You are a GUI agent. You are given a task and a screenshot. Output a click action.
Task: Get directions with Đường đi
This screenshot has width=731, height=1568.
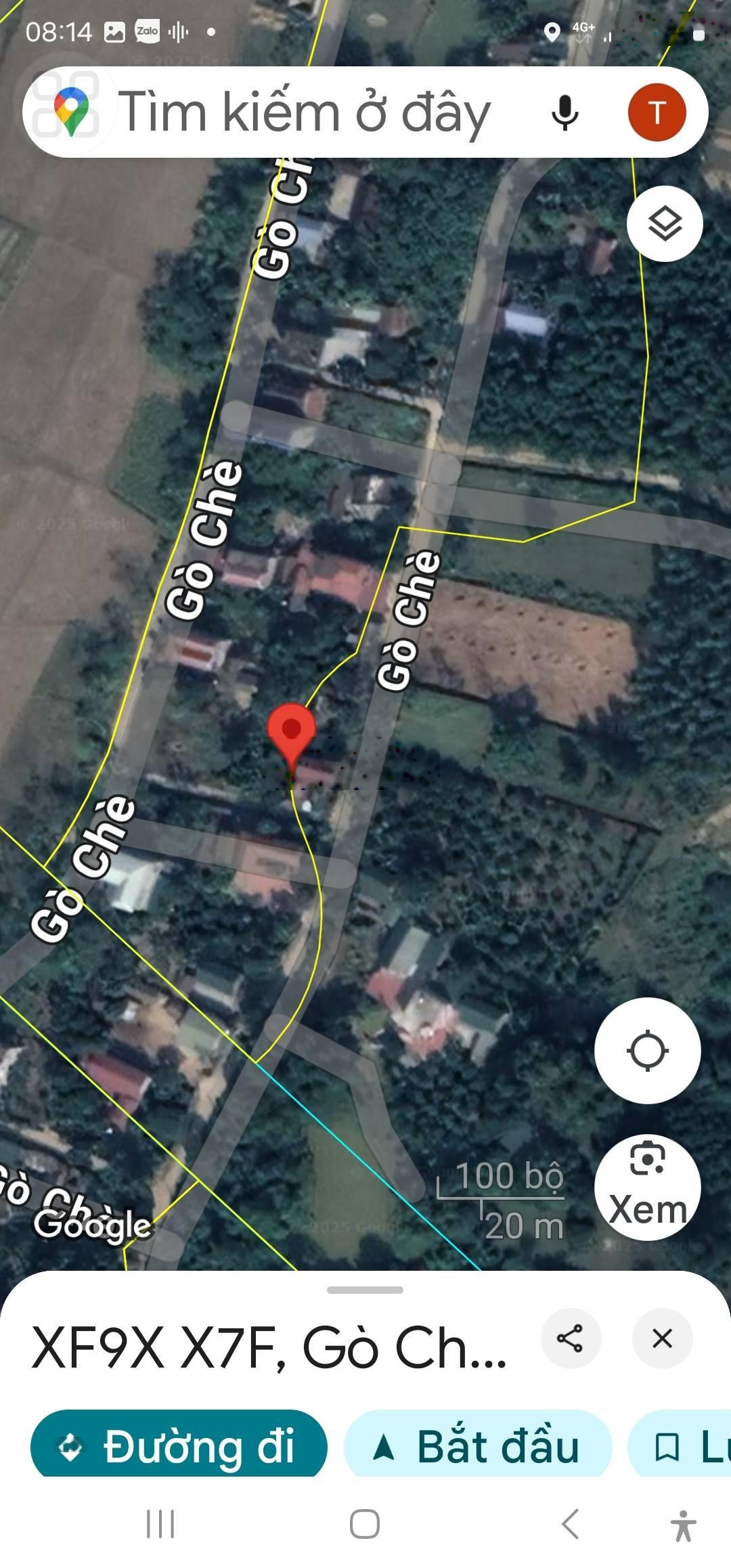point(179,1446)
